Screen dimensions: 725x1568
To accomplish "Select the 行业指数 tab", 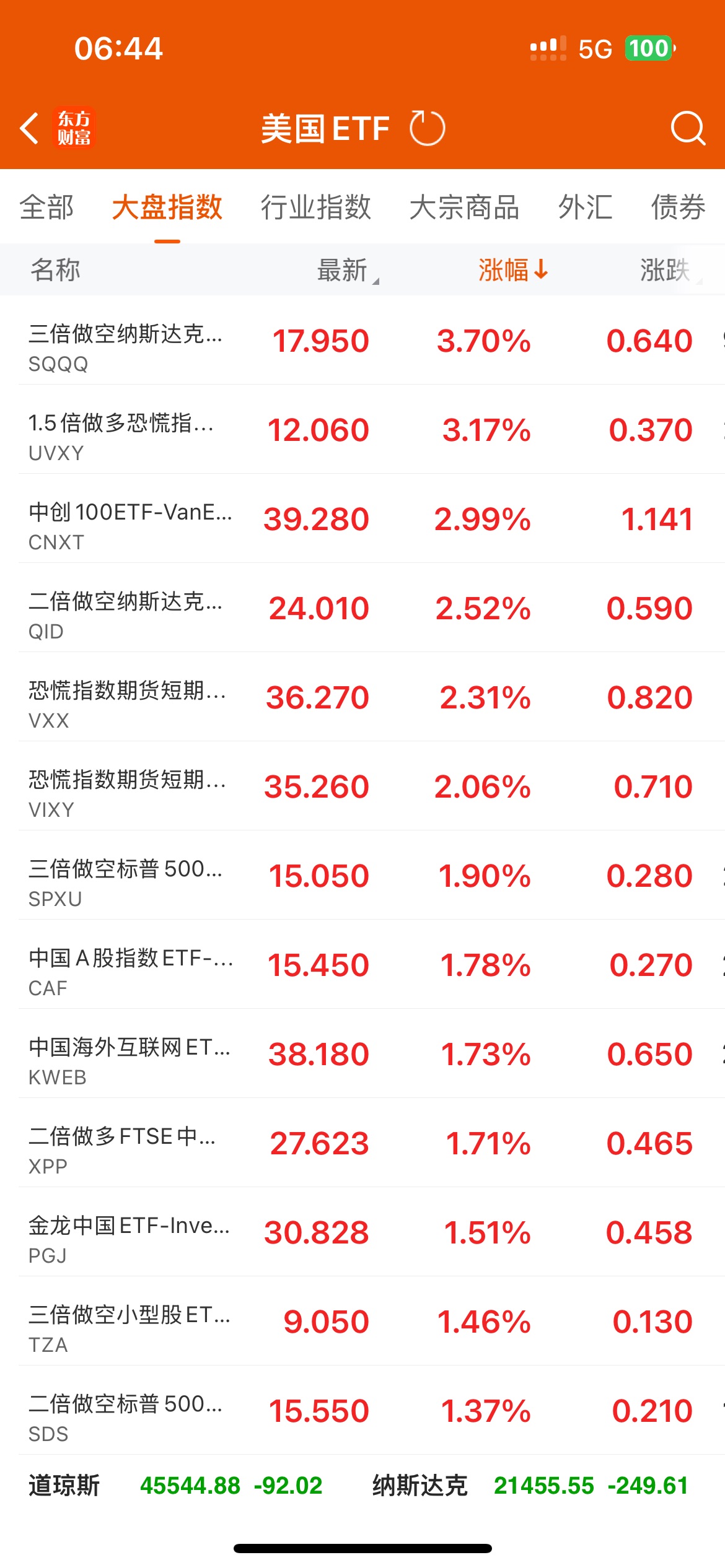I will (315, 207).
